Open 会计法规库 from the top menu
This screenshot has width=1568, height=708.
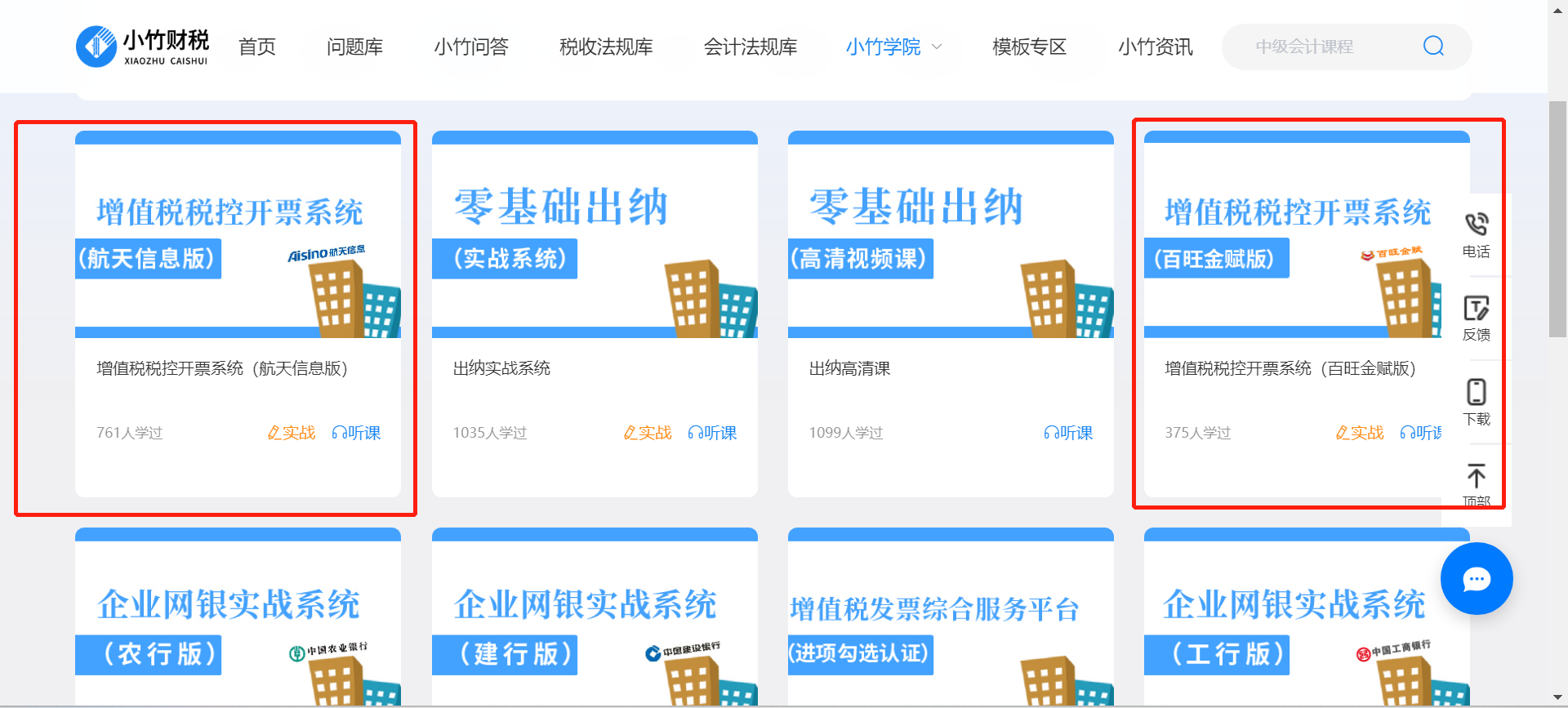[751, 47]
